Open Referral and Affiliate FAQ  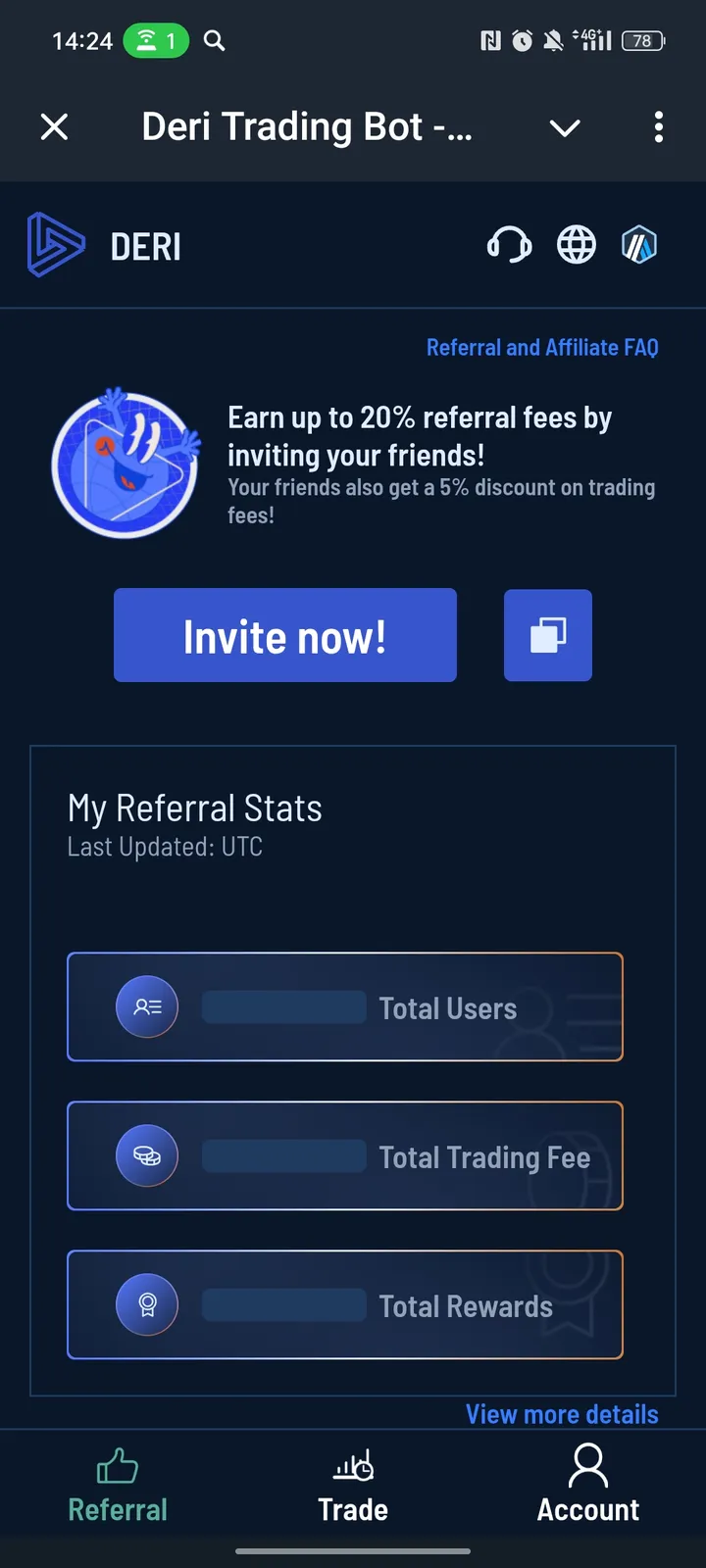[542, 348]
